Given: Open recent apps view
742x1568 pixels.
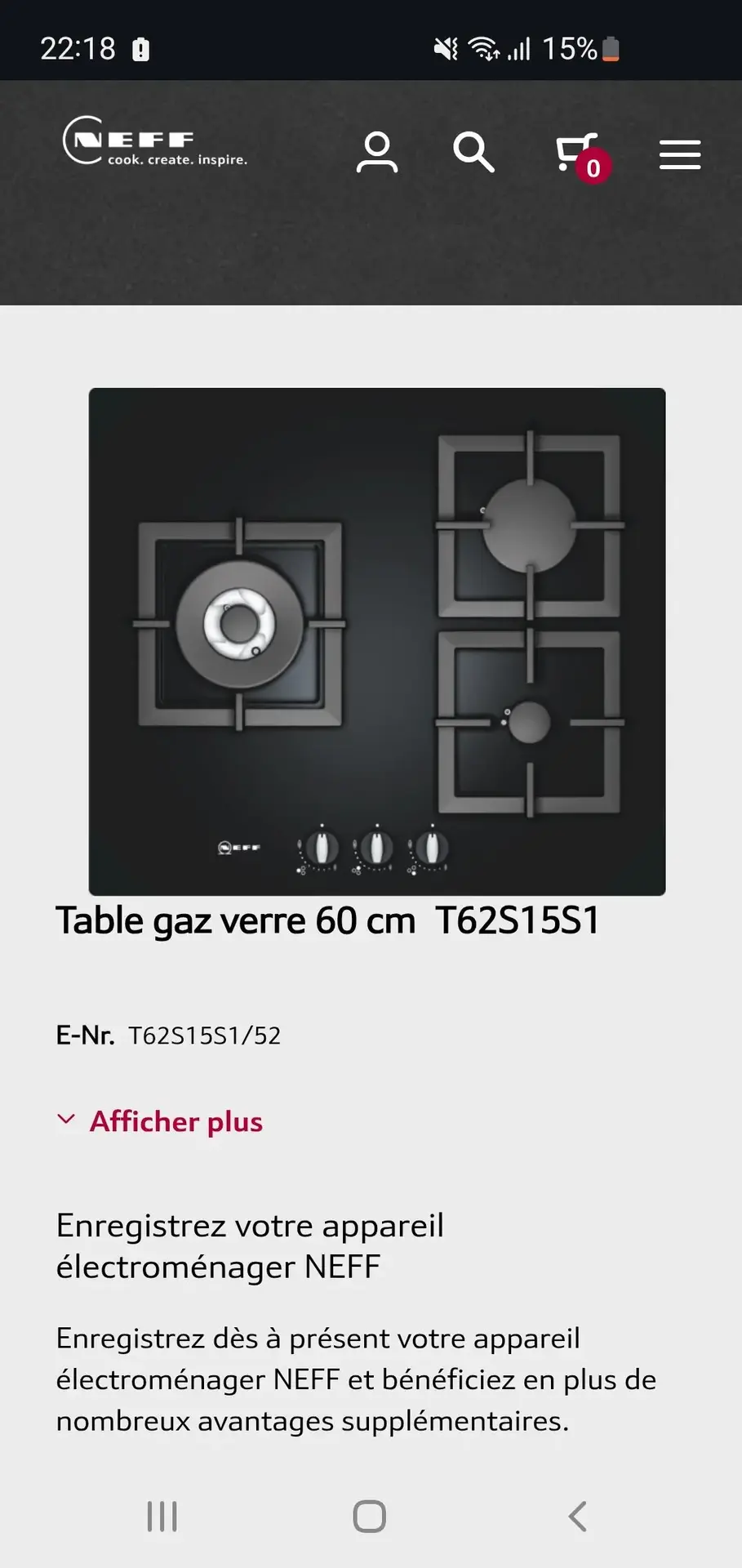Looking at the screenshot, I should (x=162, y=1517).
